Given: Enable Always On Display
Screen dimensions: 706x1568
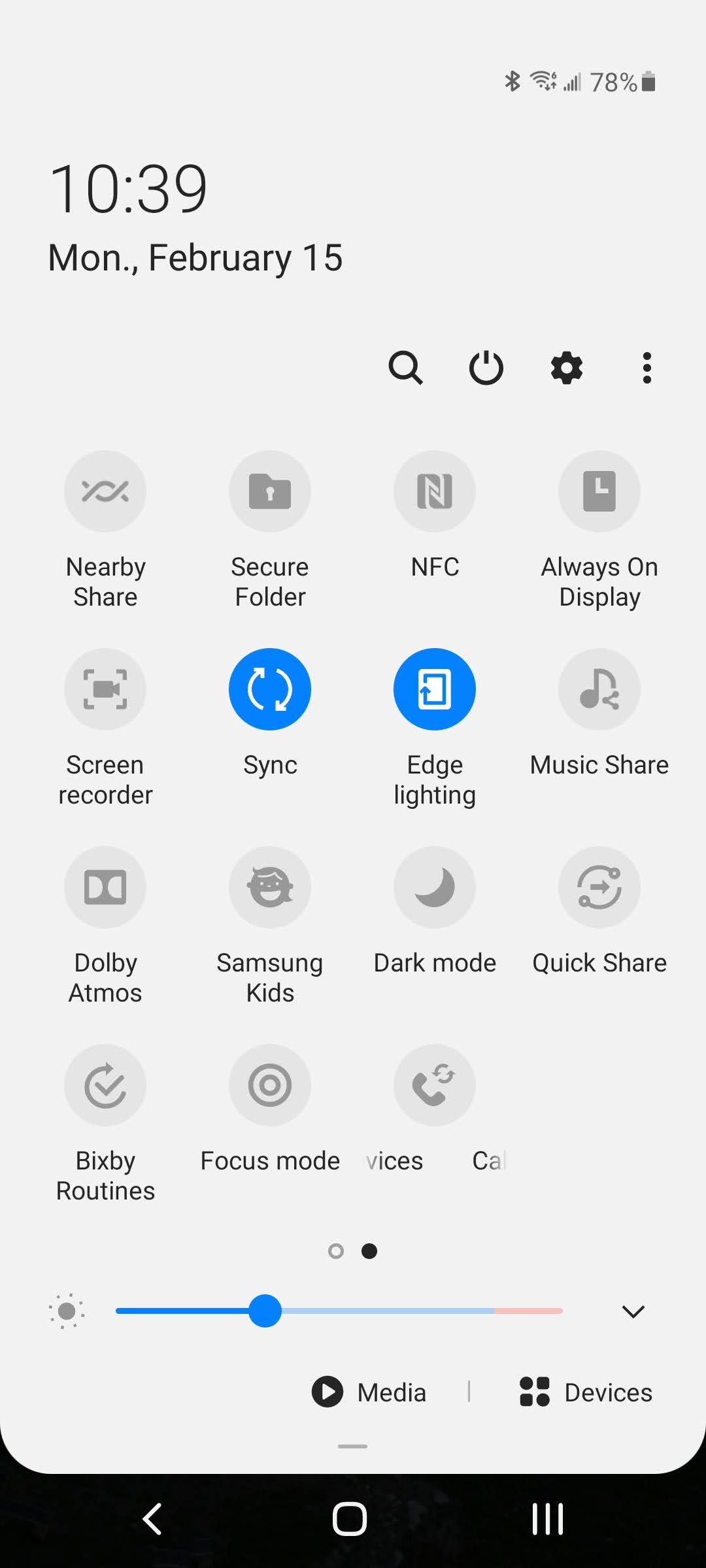Looking at the screenshot, I should pyautogui.click(x=599, y=491).
